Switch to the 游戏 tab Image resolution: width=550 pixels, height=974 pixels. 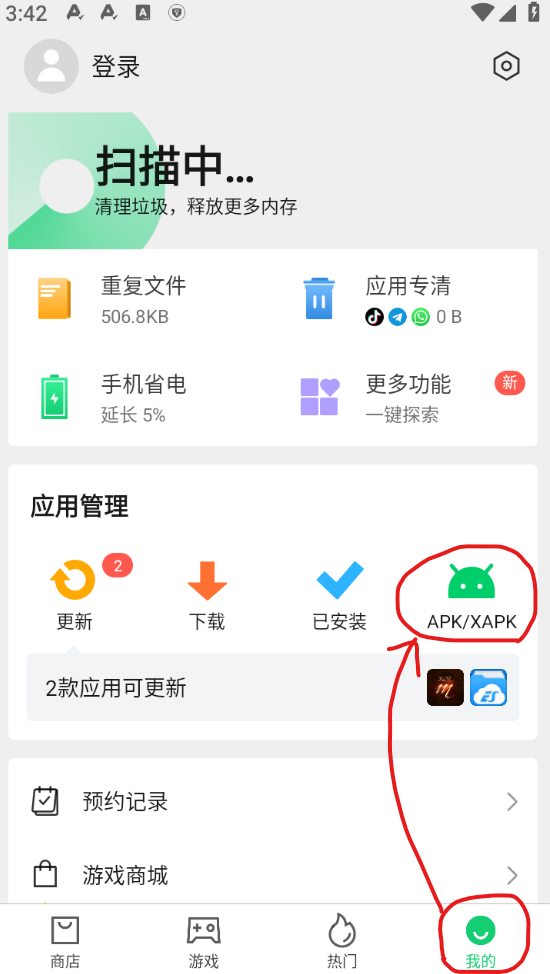pos(204,940)
